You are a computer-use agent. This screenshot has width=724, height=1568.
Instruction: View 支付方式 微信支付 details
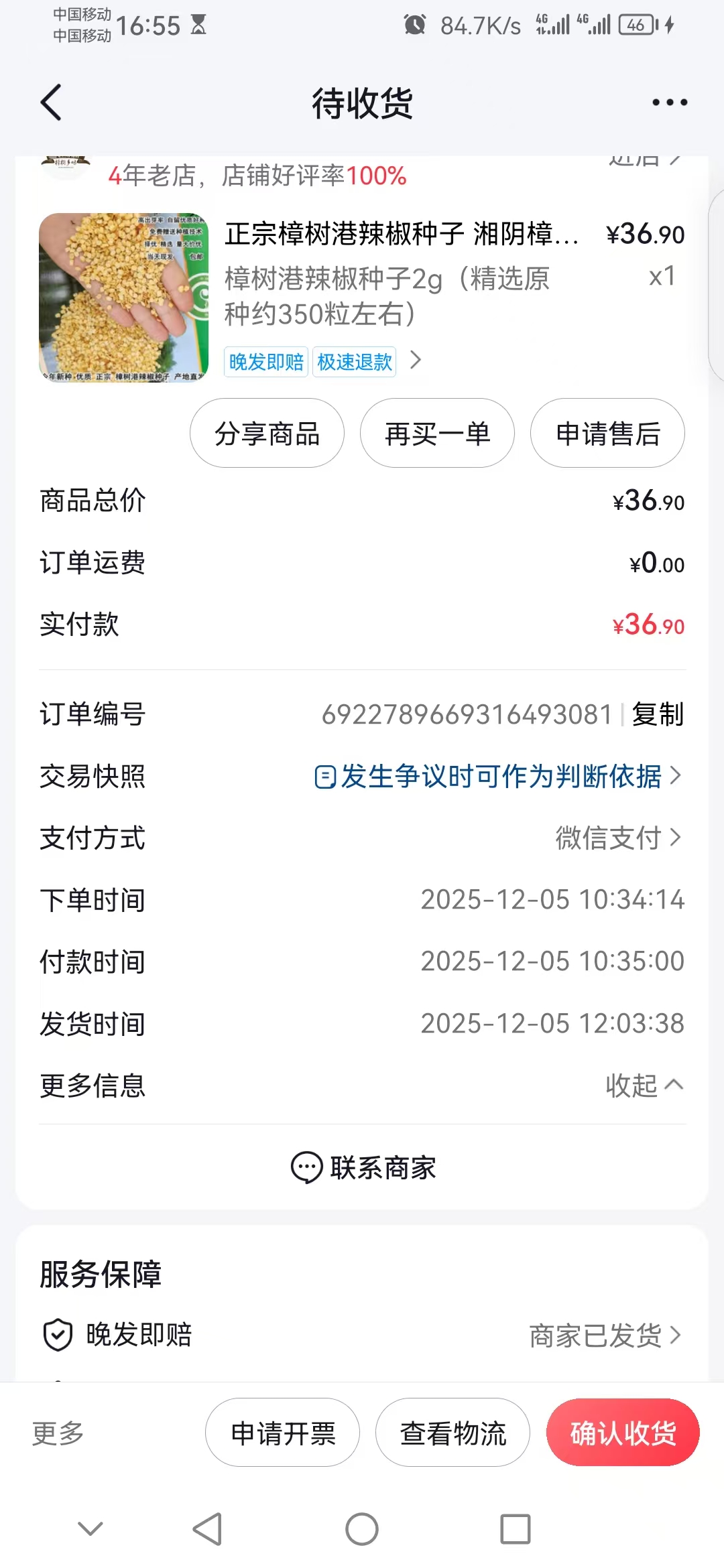click(x=617, y=838)
